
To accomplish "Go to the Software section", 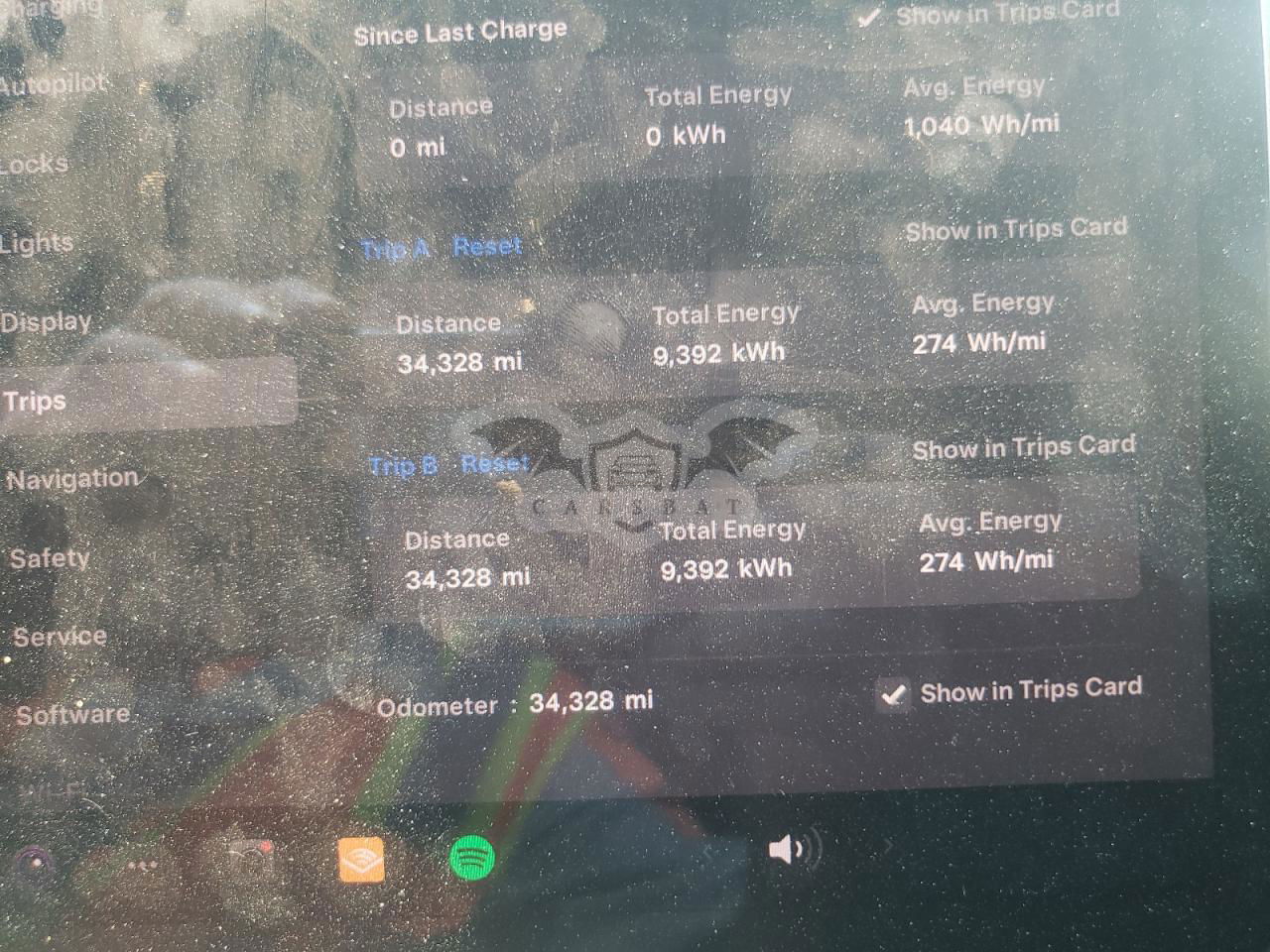I will (x=72, y=714).
